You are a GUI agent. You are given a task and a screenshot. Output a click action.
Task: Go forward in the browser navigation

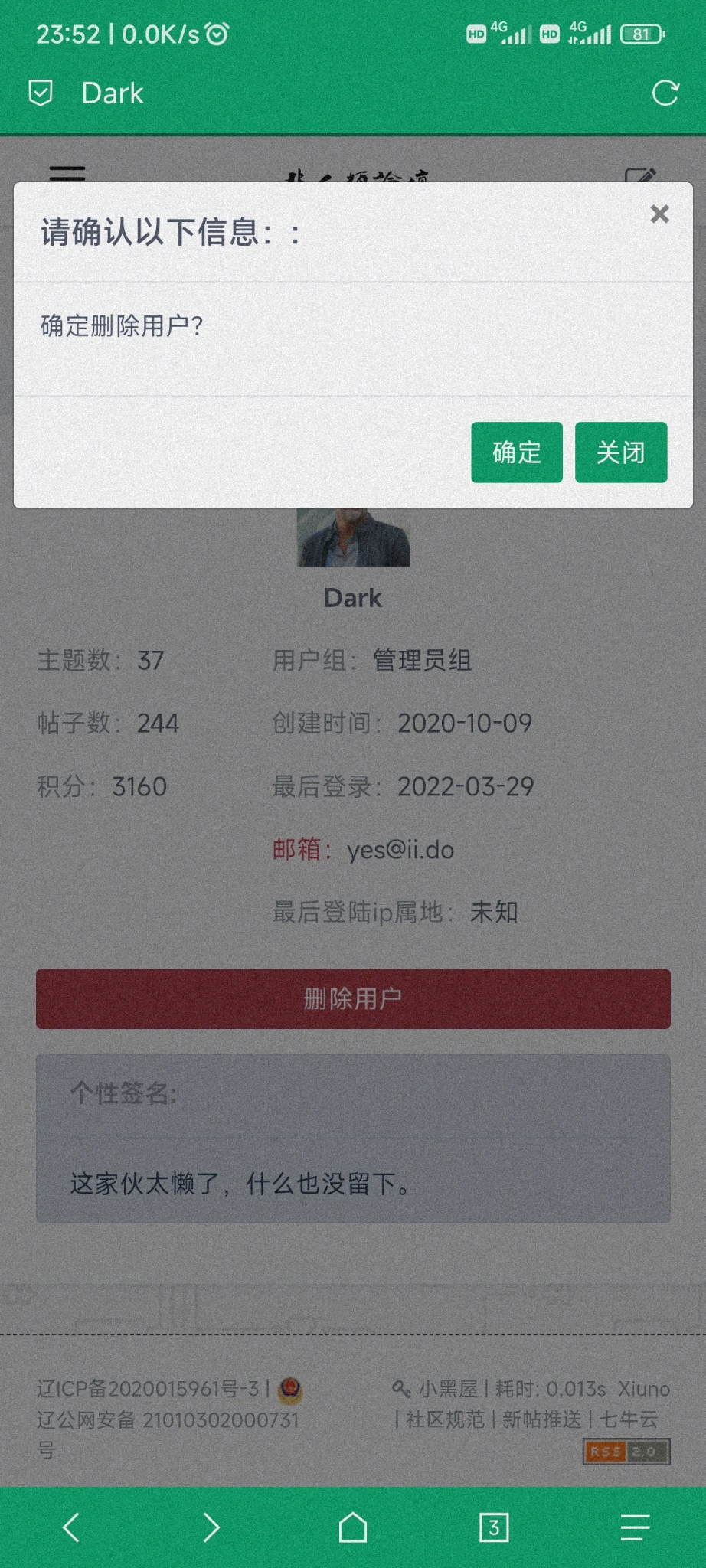point(211,1527)
